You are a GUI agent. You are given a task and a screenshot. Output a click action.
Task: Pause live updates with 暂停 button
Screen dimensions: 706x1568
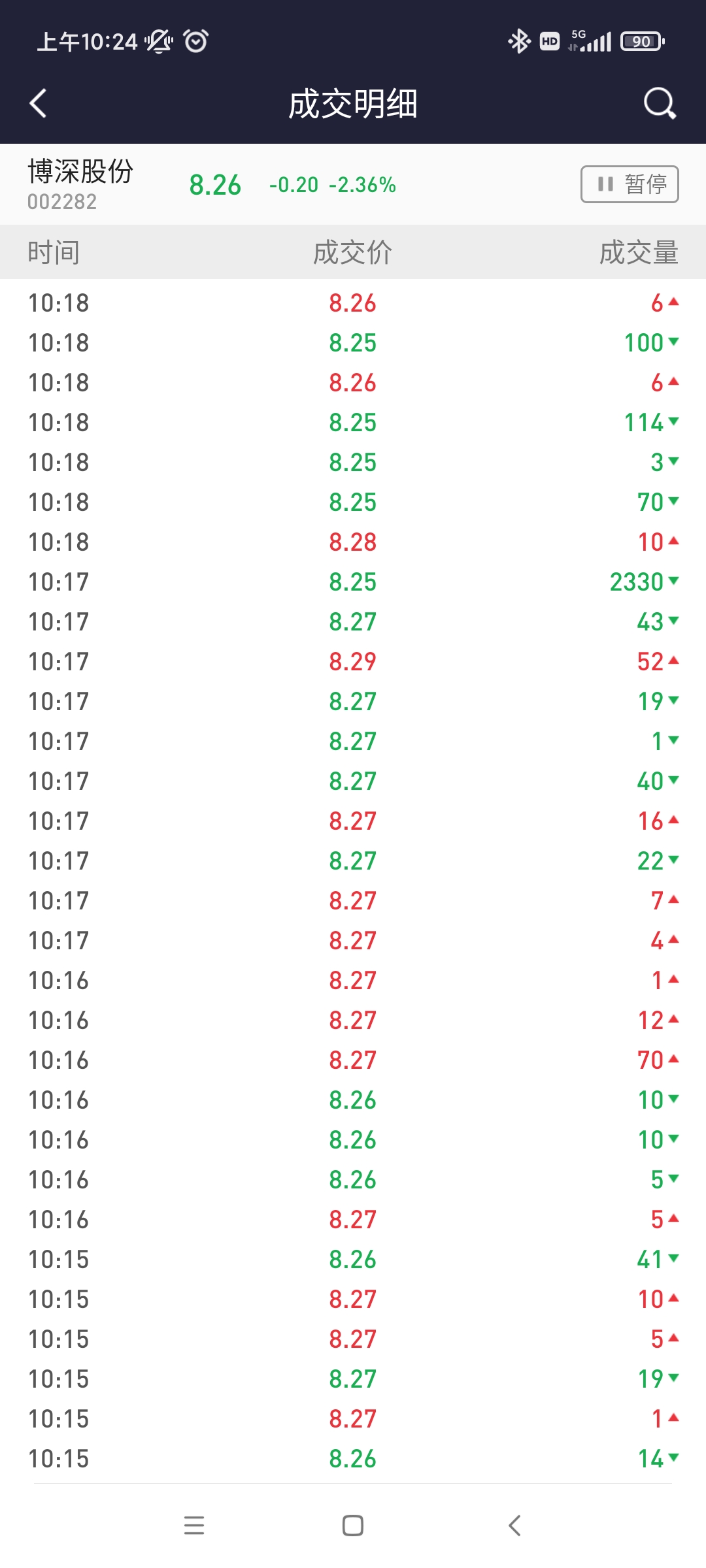630,184
